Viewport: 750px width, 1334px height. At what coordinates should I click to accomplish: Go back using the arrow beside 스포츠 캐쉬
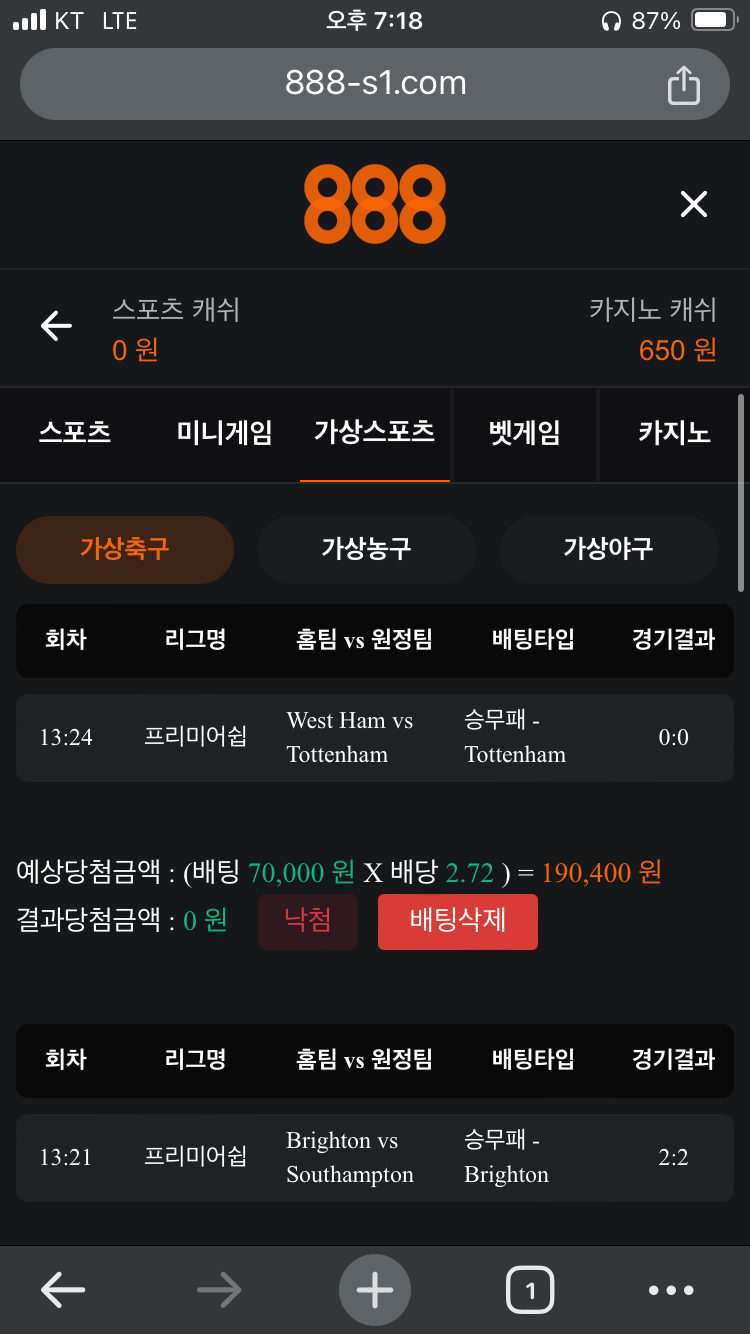[x=56, y=325]
